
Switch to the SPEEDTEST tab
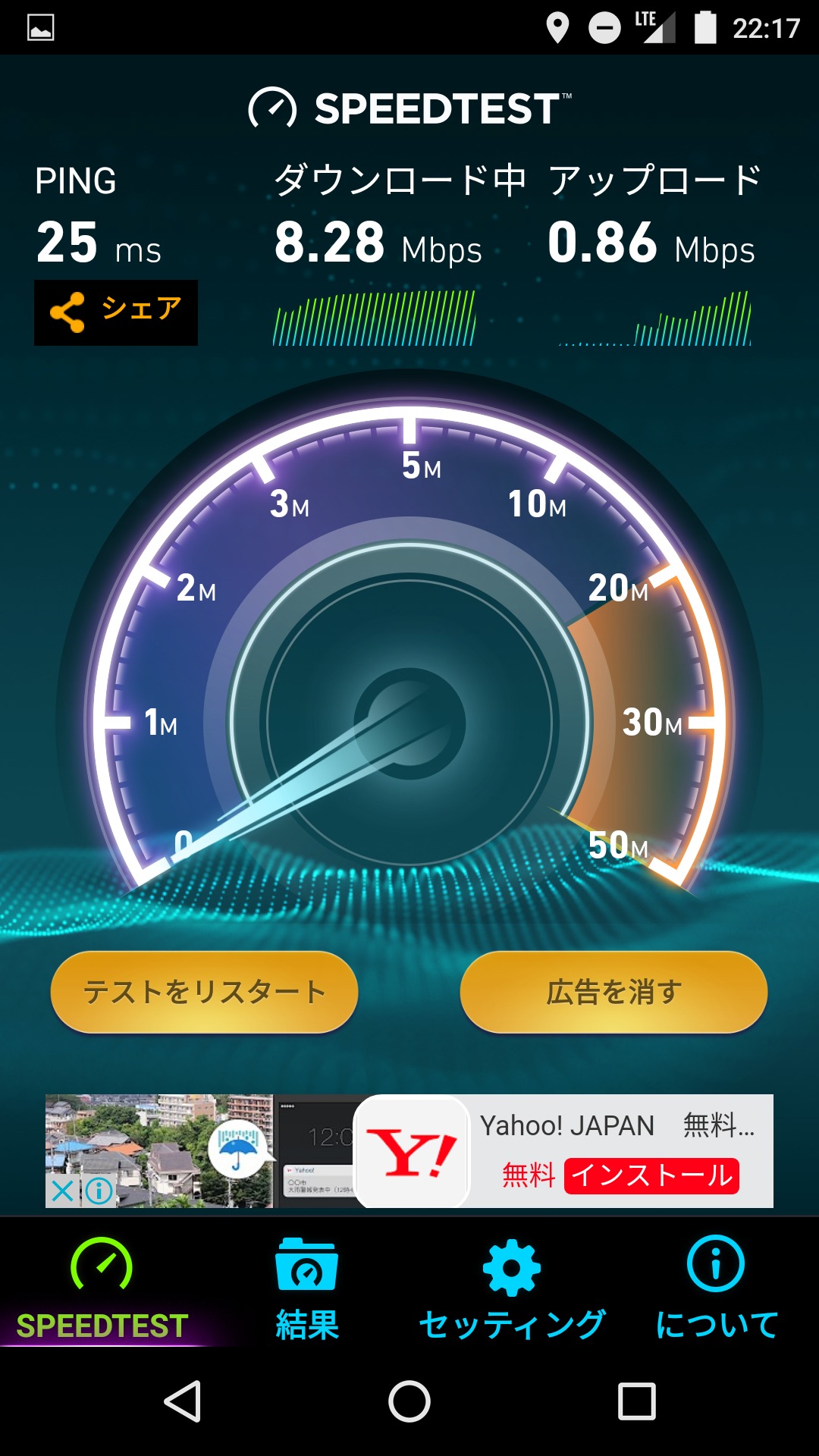(x=102, y=1289)
